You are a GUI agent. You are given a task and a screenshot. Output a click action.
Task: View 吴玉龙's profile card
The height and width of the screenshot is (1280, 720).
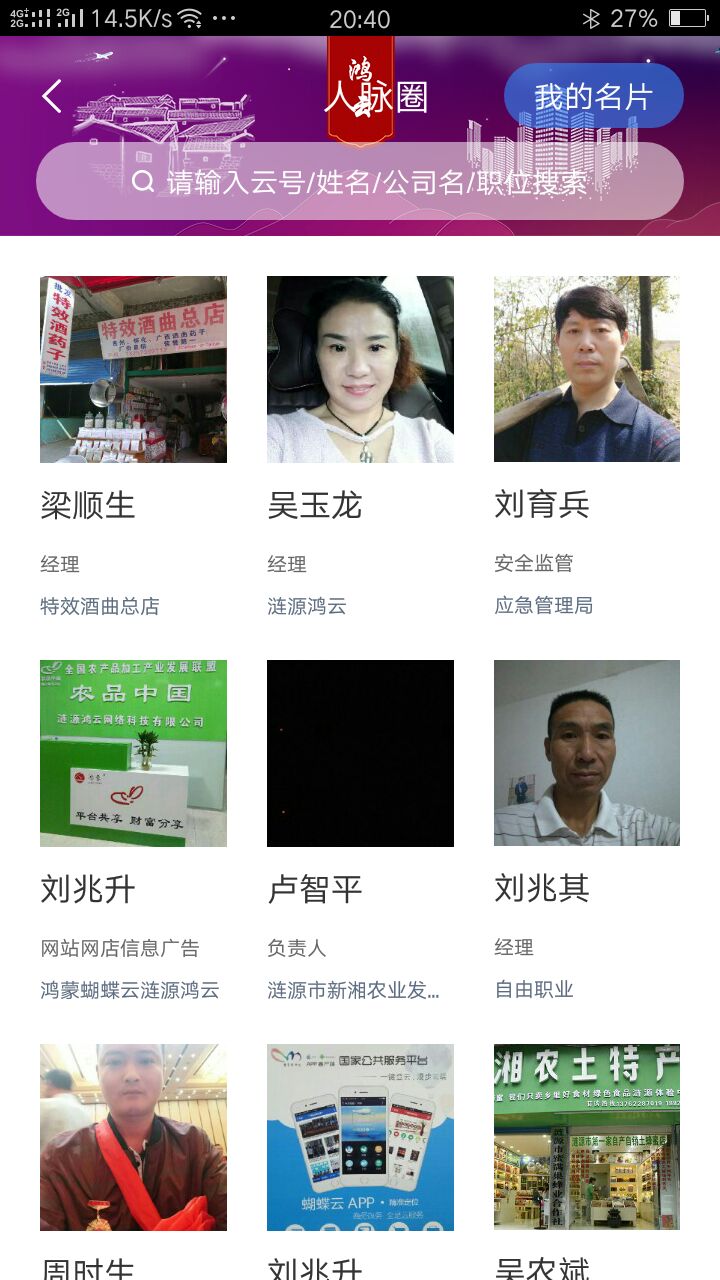360,370
